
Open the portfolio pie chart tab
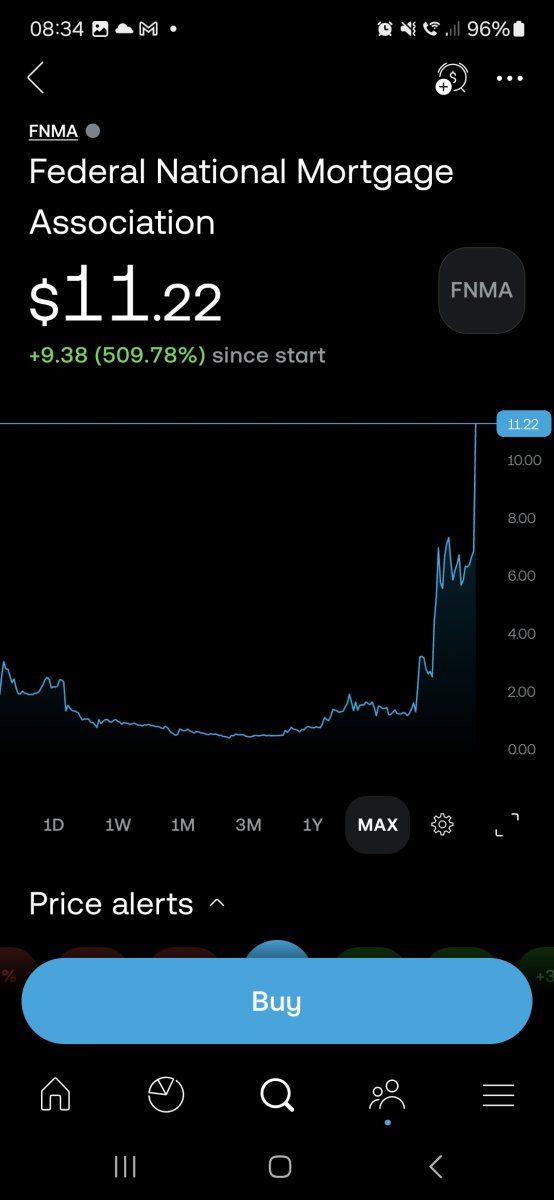click(166, 1096)
